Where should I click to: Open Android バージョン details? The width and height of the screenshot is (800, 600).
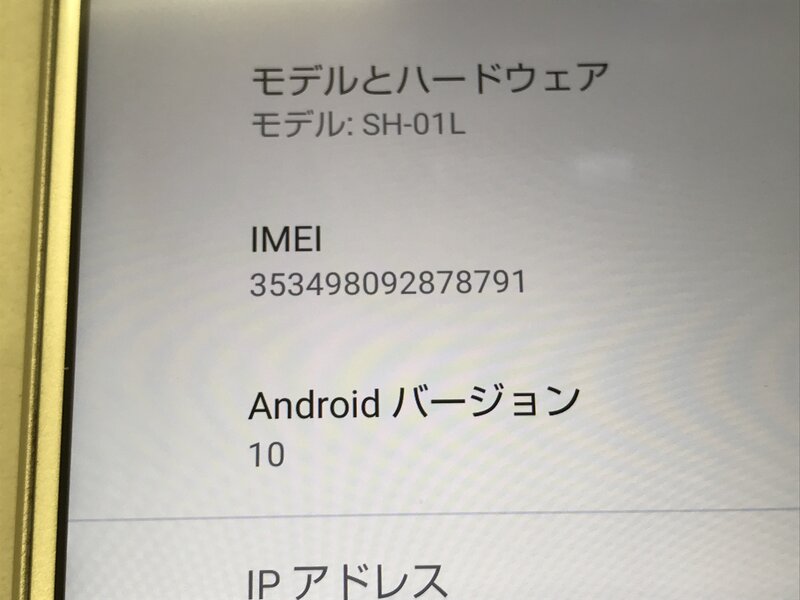(413, 425)
